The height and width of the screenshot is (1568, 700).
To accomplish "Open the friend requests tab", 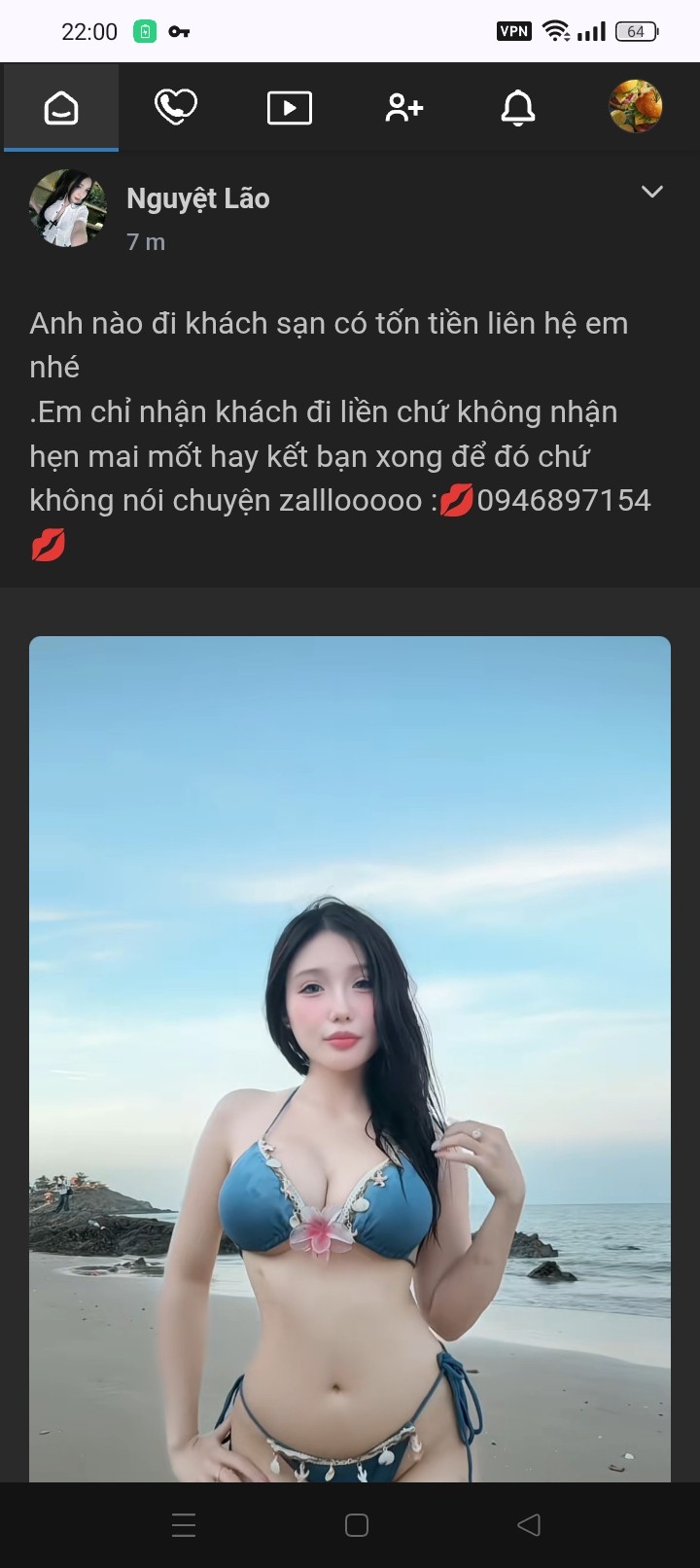I will coord(403,108).
